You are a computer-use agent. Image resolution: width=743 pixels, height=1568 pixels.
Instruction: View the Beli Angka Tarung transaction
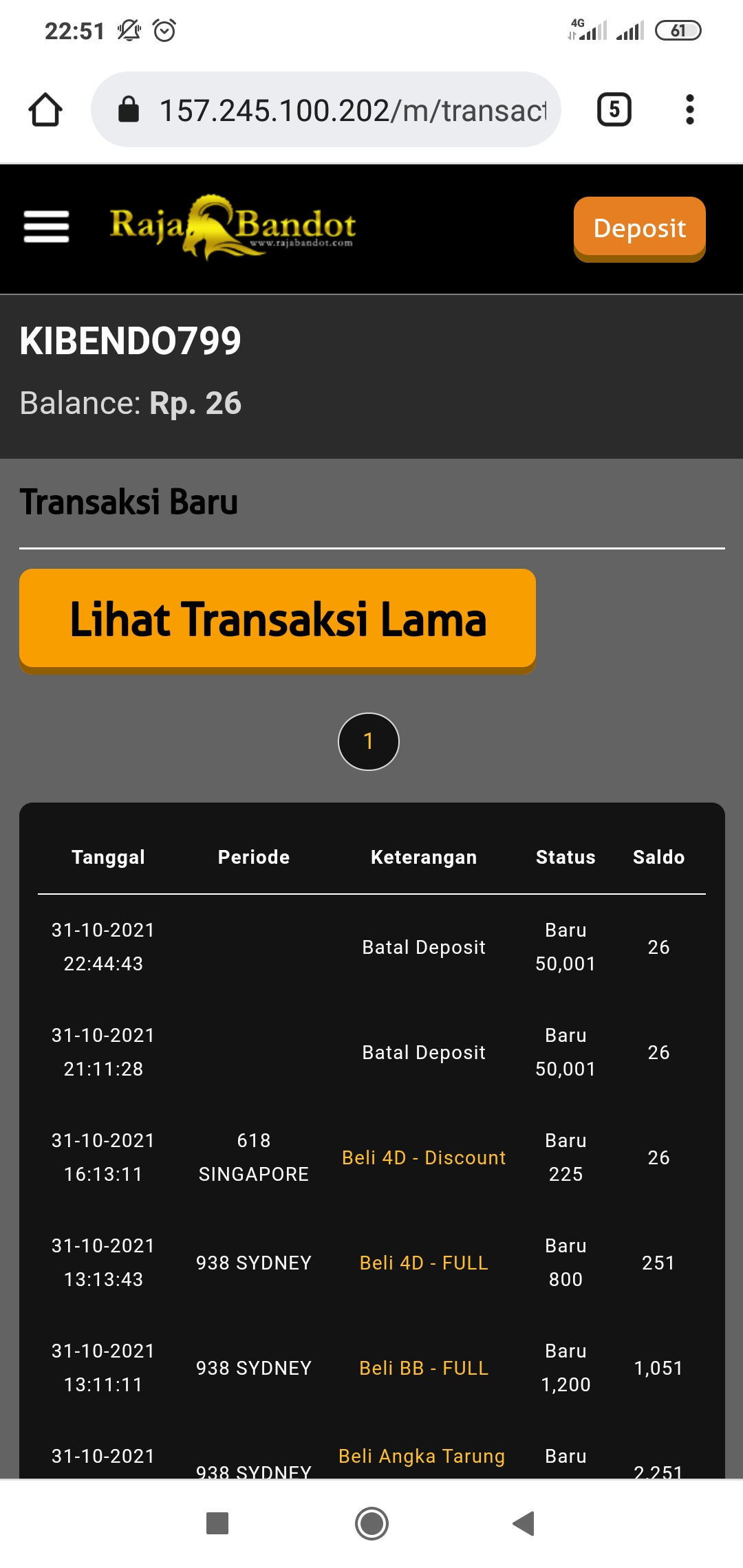422,1457
